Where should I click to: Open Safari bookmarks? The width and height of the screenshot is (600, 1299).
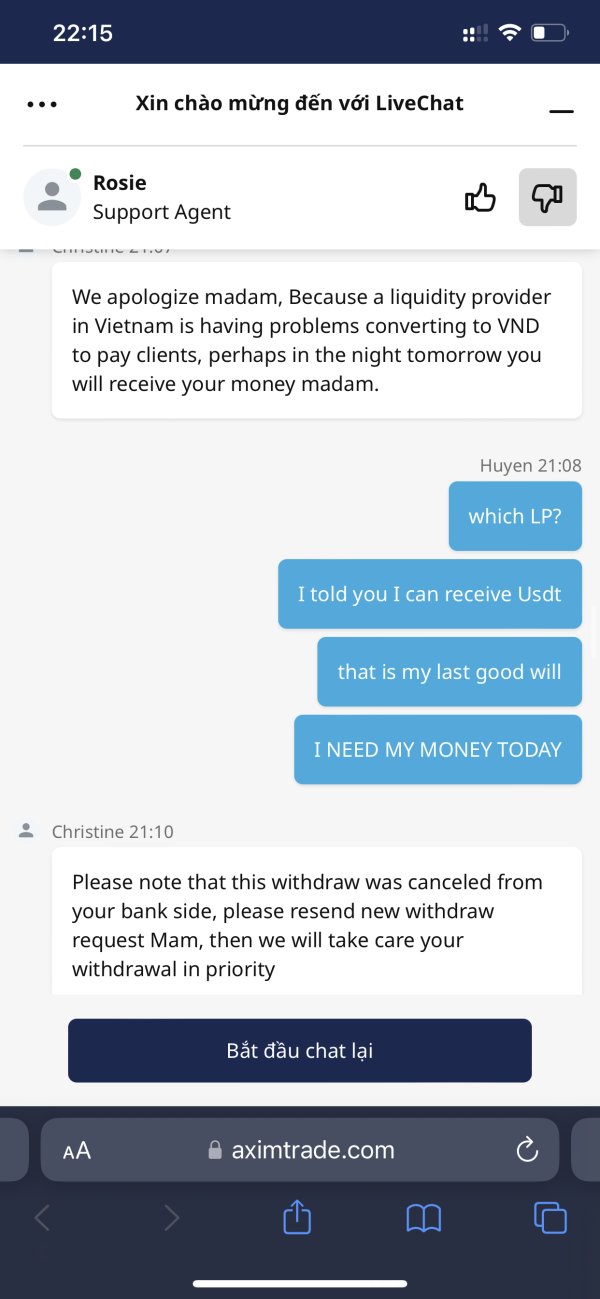coord(424,1217)
